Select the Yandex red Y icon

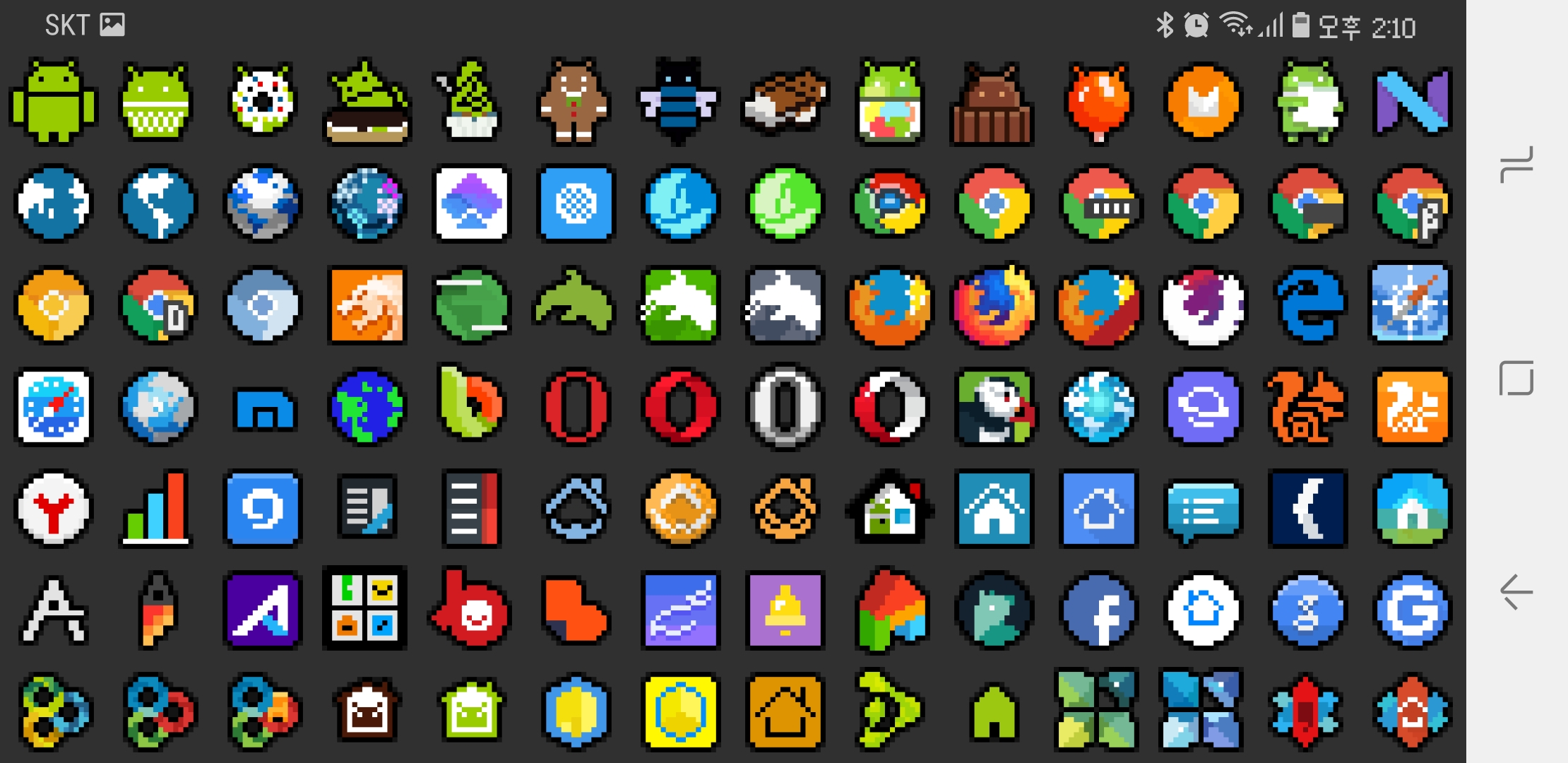click(x=54, y=509)
